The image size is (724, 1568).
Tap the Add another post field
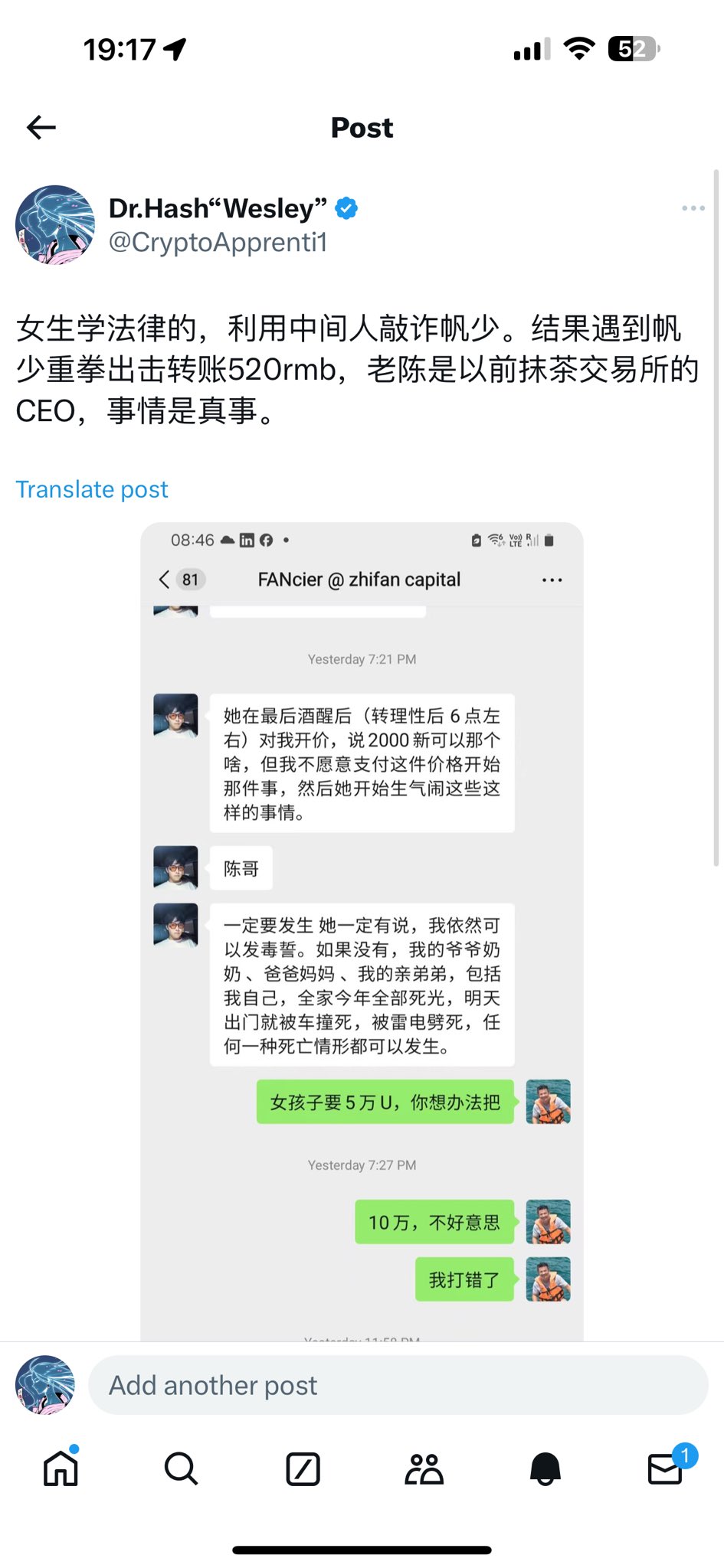[x=398, y=1385]
